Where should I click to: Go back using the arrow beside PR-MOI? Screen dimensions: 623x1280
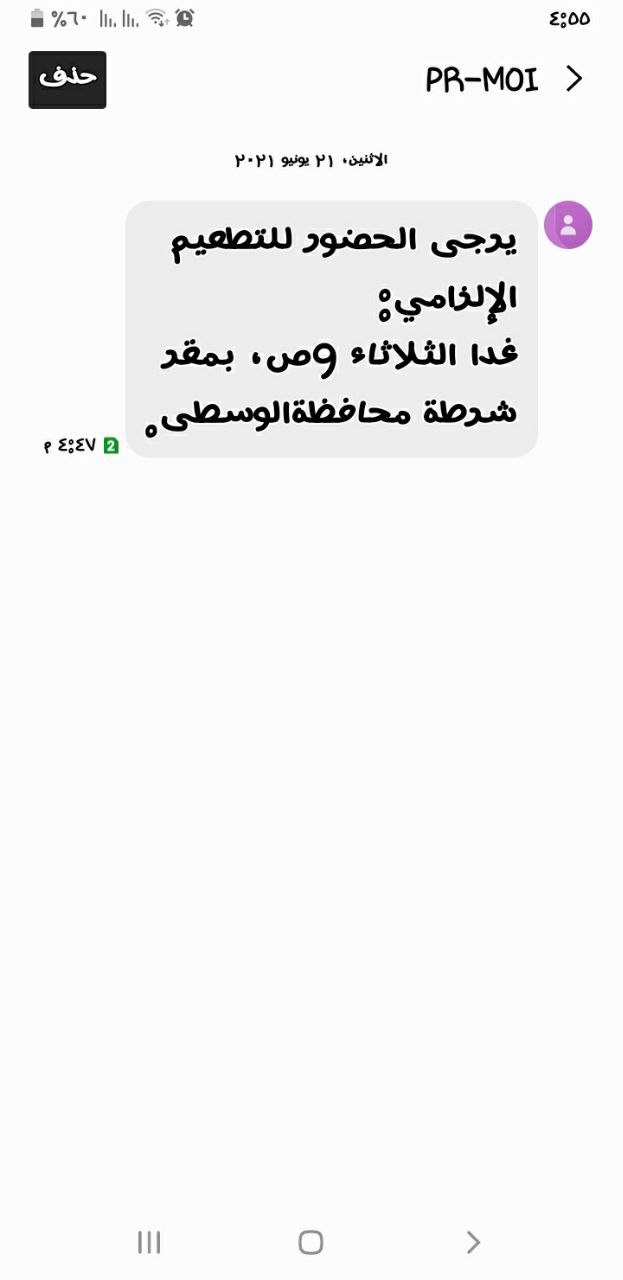coord(574,79)
